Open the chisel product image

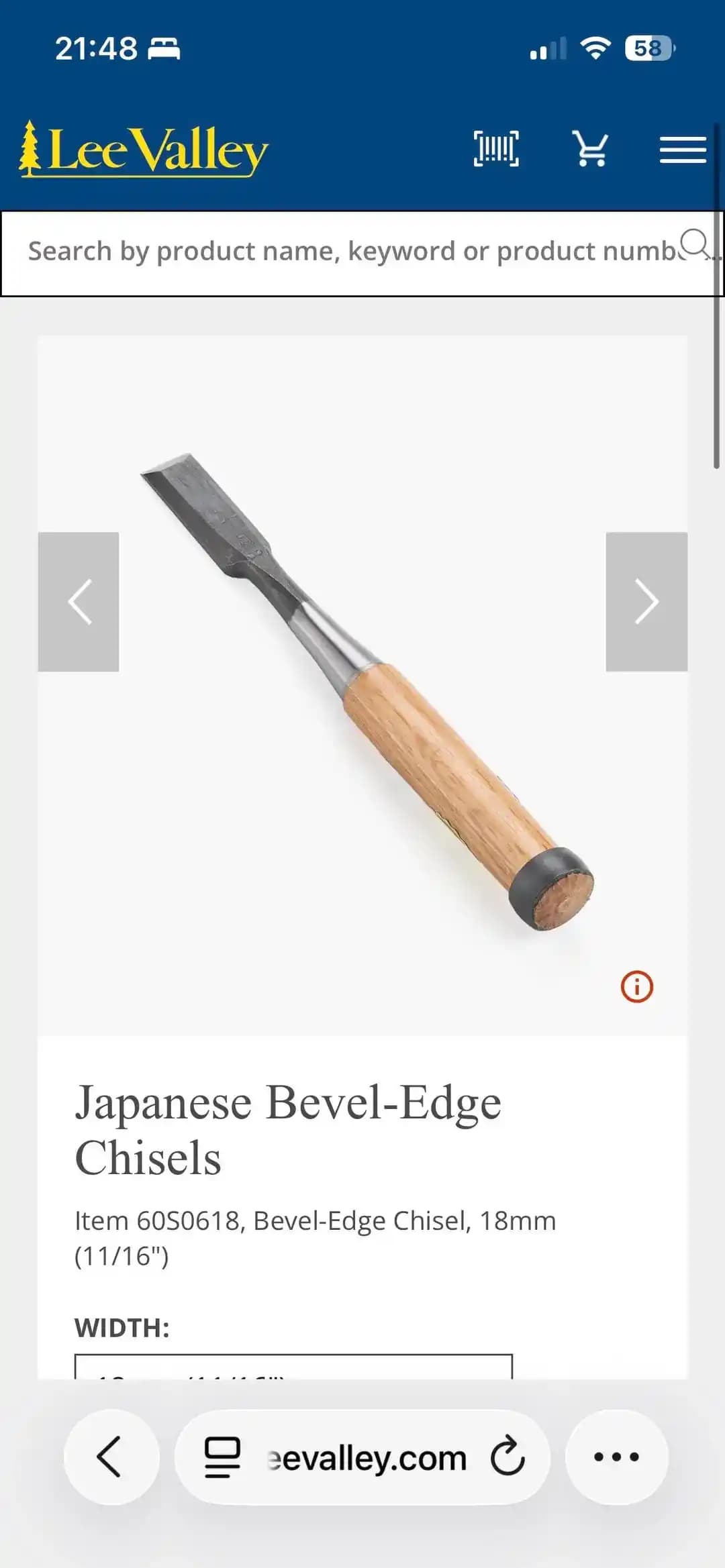[x=366, y=691]
